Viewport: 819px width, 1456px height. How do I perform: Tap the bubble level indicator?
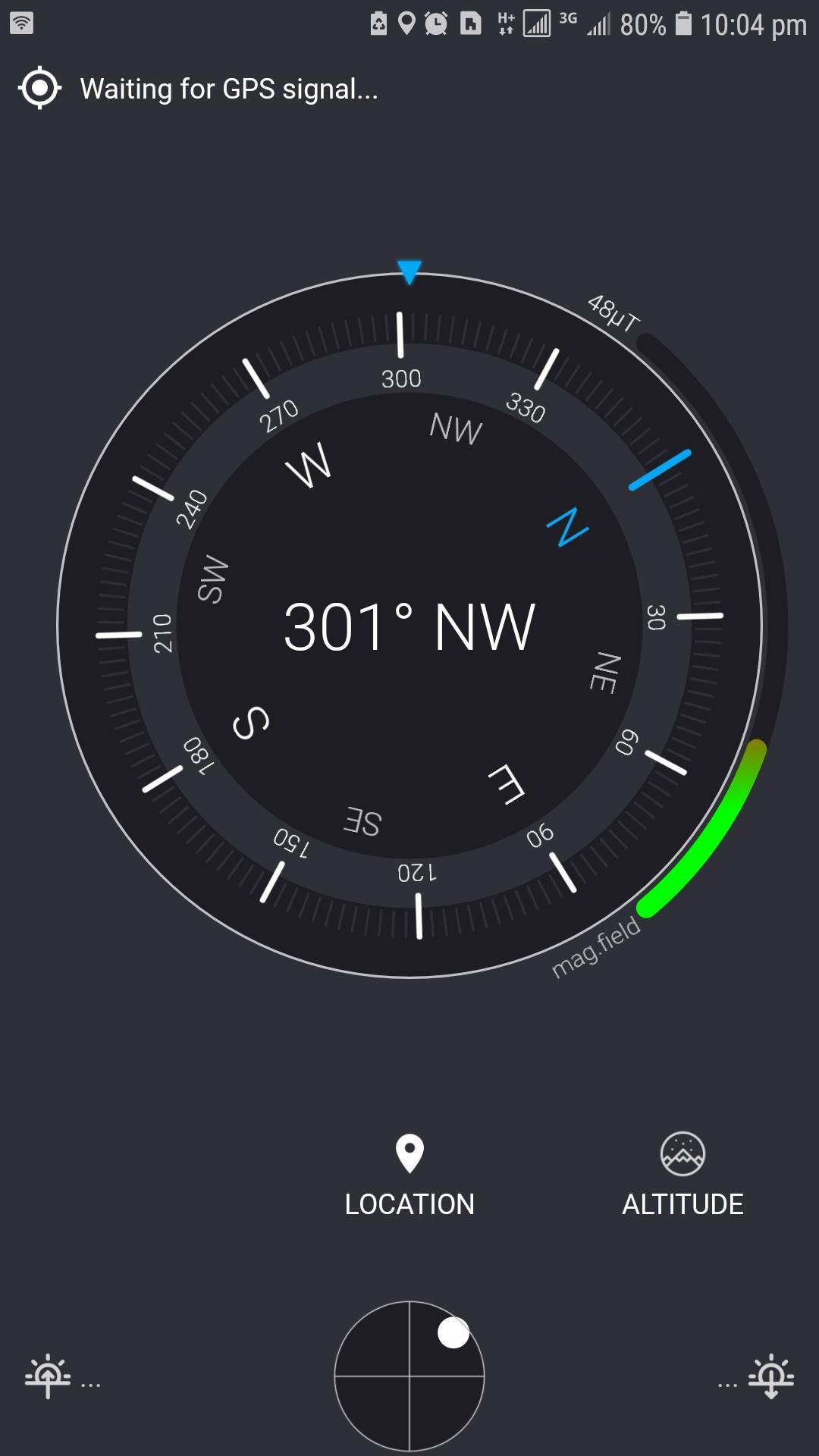[409, 1376]
